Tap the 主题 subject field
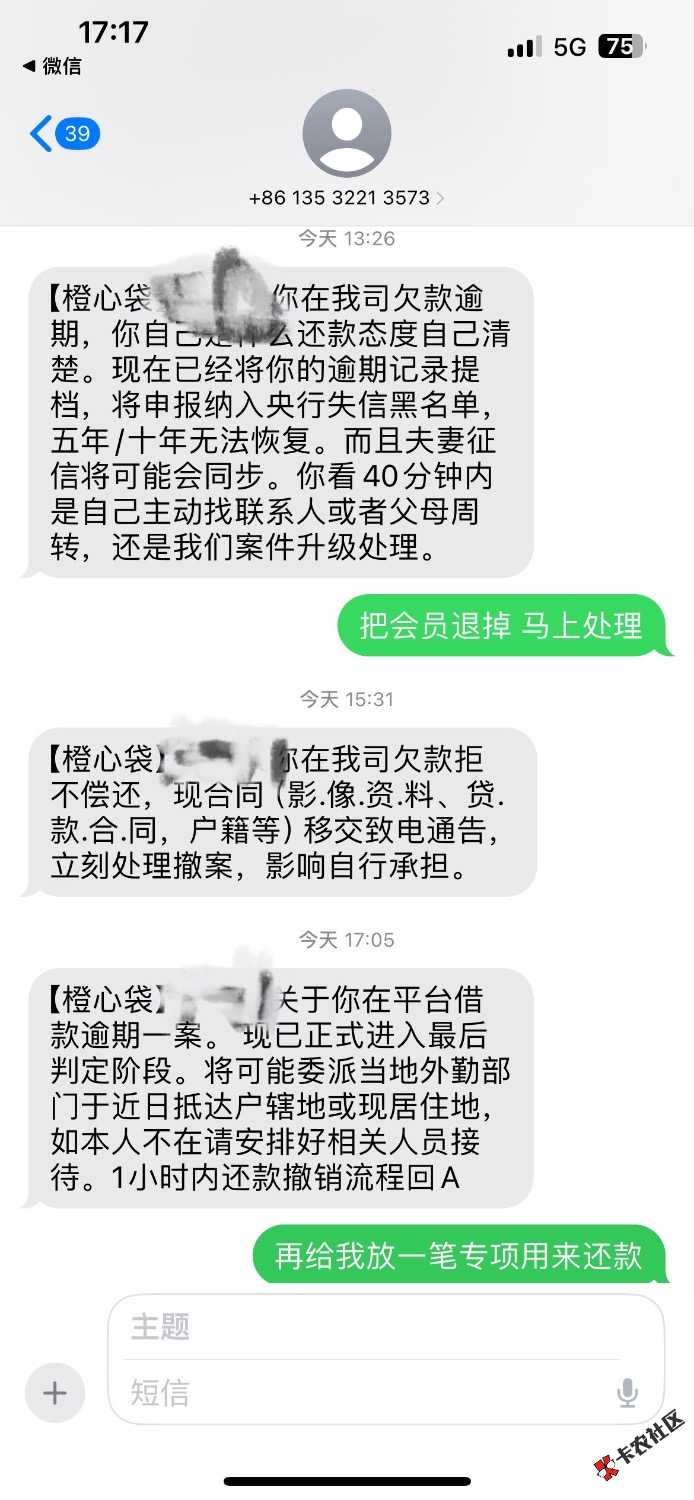The image size is (694, 1500). tap(370, 1327)
